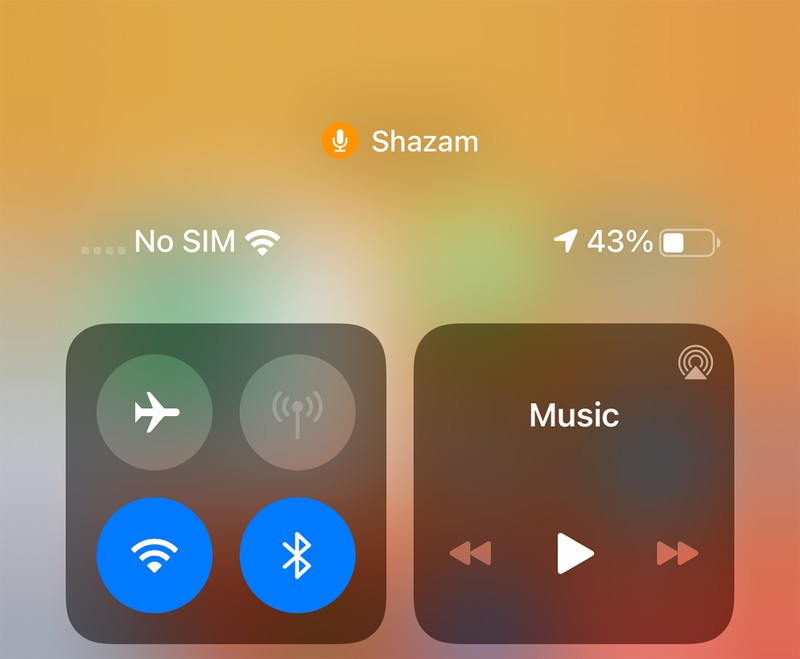Disable Bluetooth
The height and width of the screenshot is (659, 800).
(x=298, y=554)
